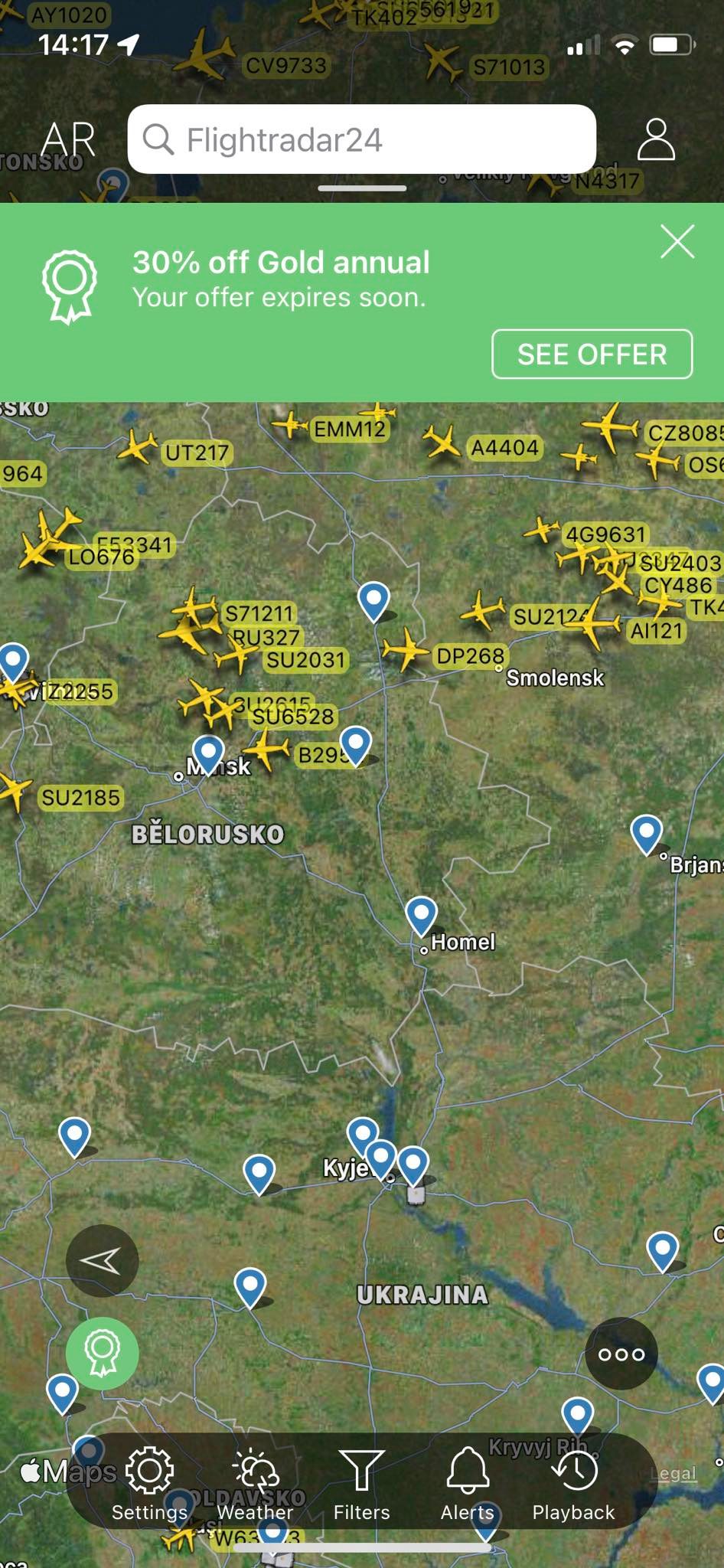The image size is (724, 1568).
Task: Tap the airport pin near Brjansk
Action: (647, 831)
